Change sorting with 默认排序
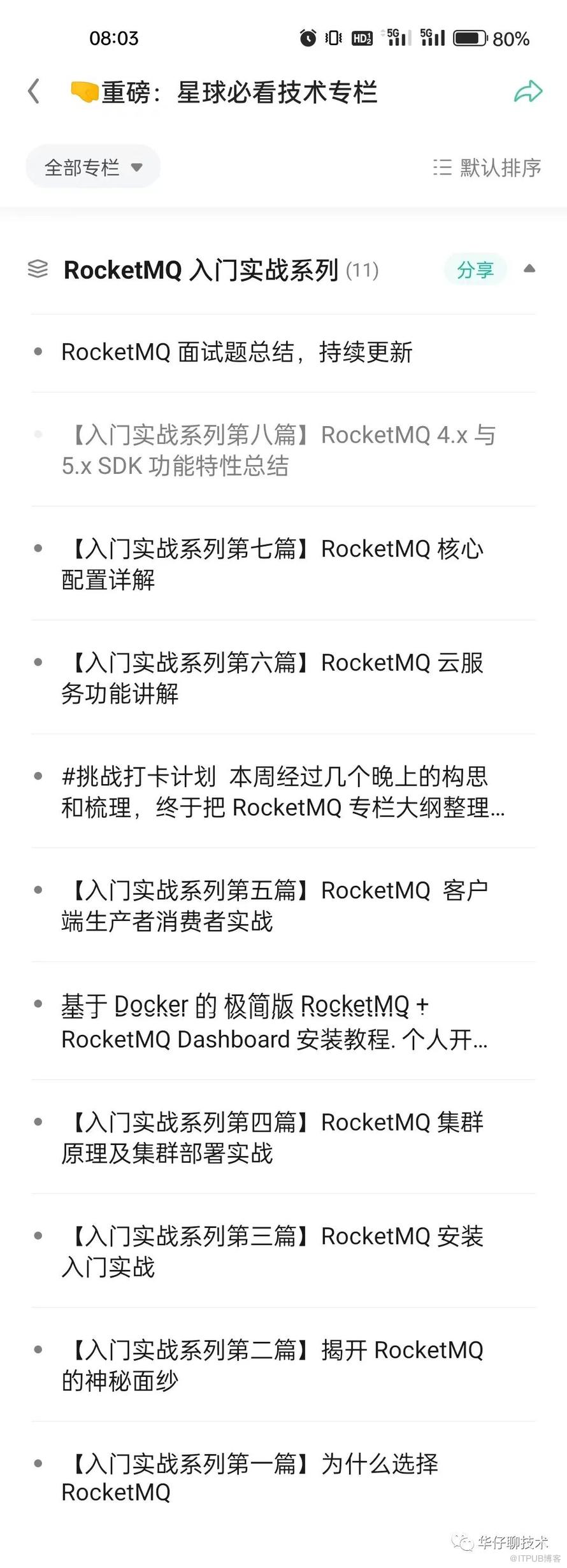 487,167
